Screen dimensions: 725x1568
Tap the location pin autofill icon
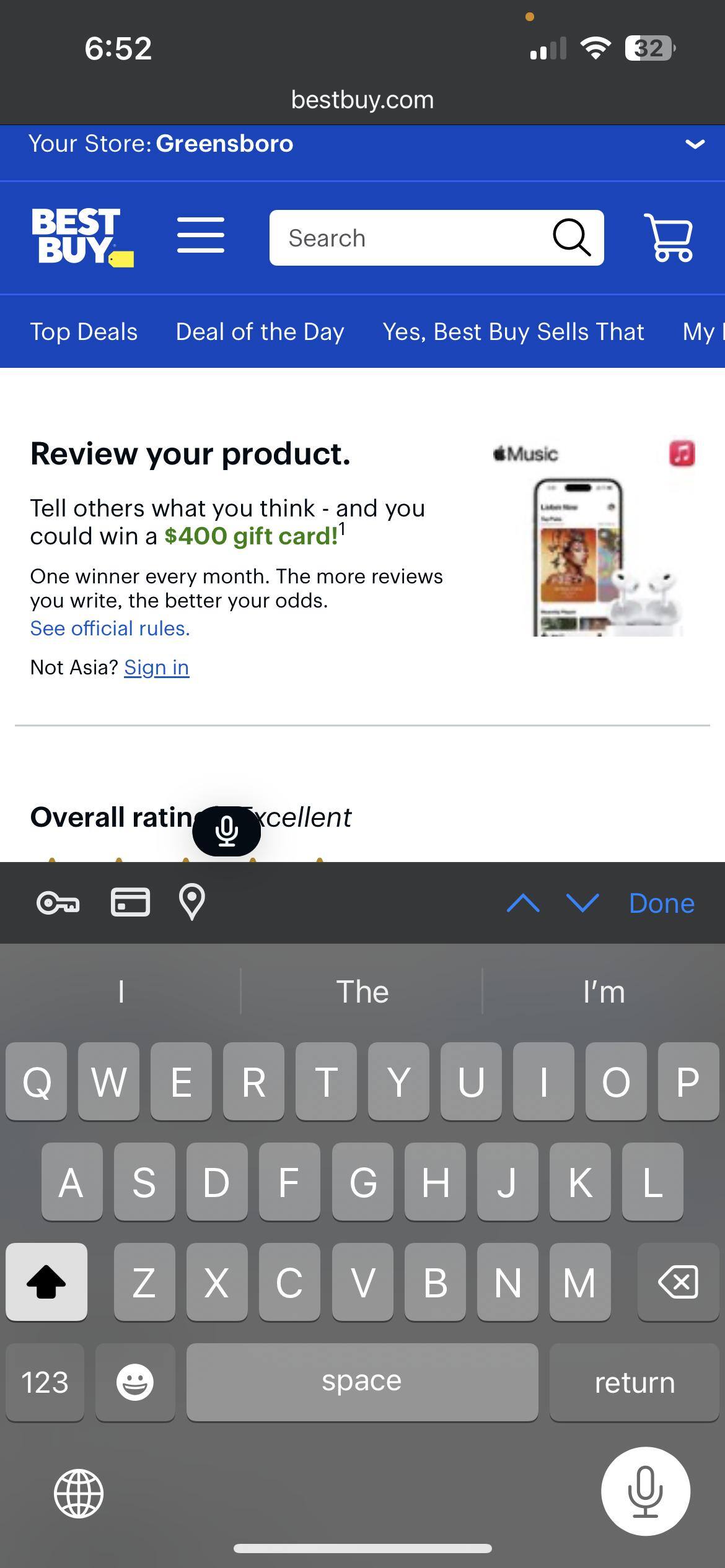point(192,903)
